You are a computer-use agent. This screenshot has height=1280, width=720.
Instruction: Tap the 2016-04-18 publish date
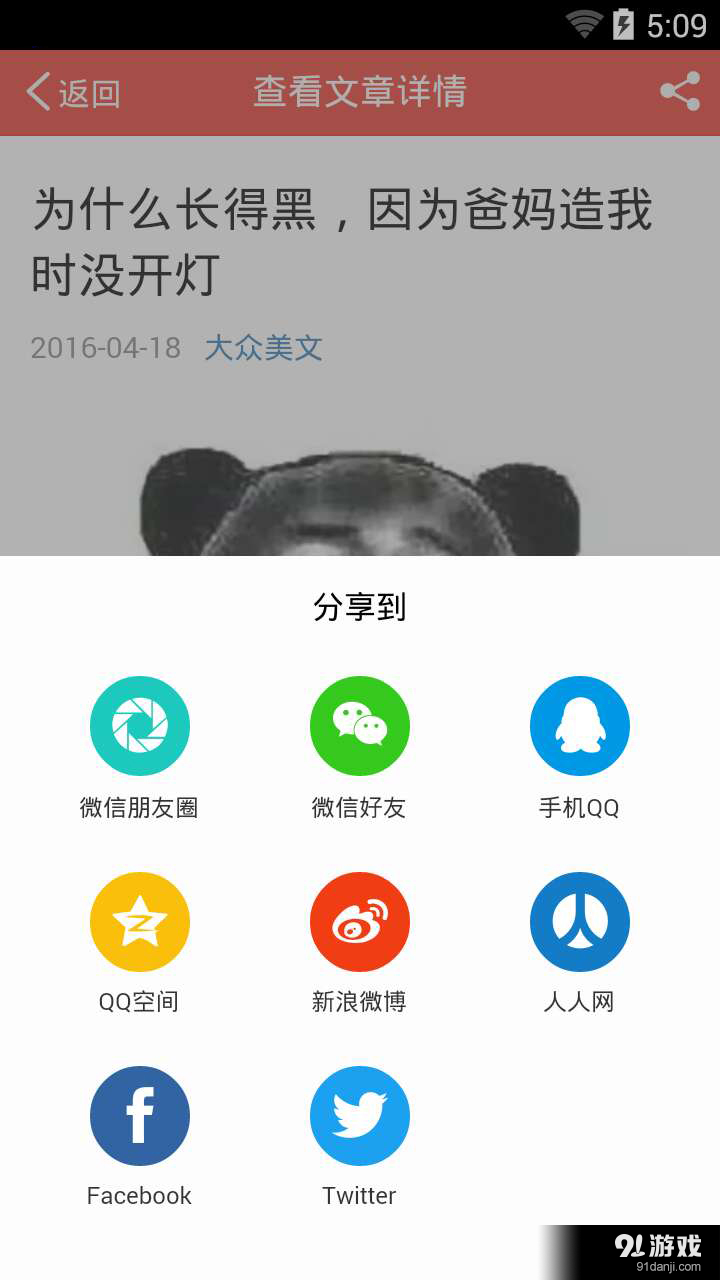pyautogui.click(x=105, y=349)
